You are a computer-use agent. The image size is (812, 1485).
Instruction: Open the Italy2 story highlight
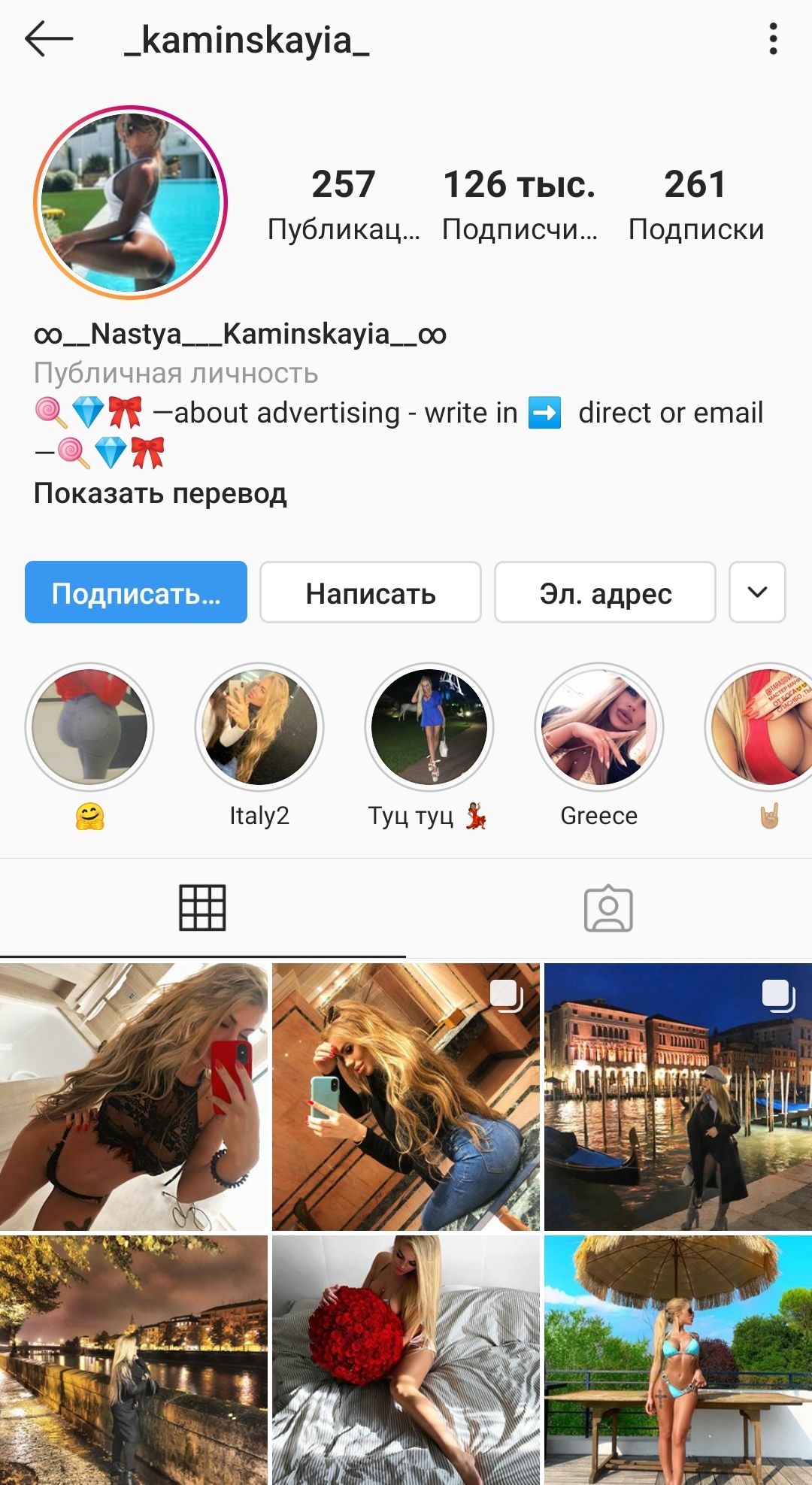pos(259,727)
